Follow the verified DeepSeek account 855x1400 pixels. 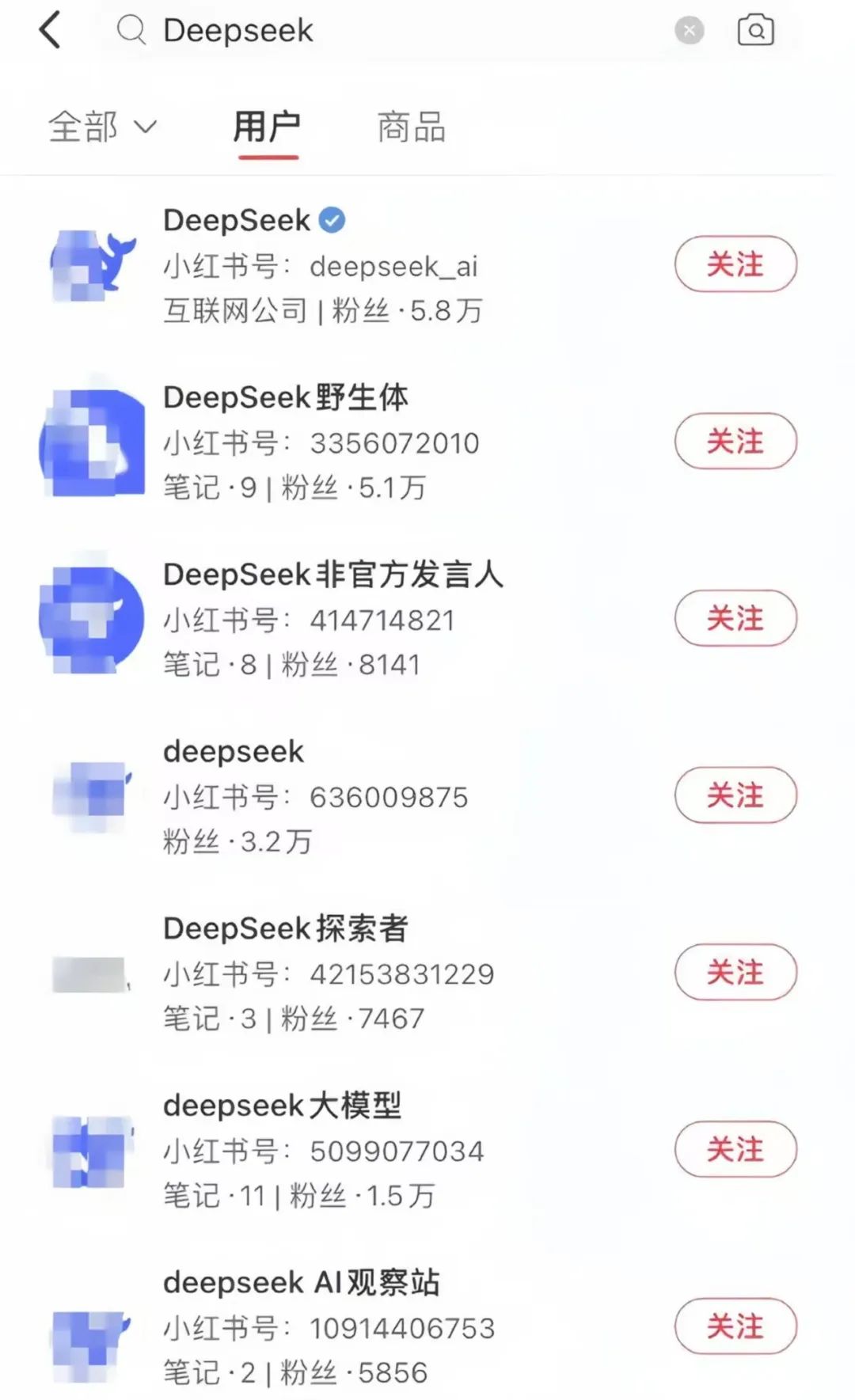[735, 264]
